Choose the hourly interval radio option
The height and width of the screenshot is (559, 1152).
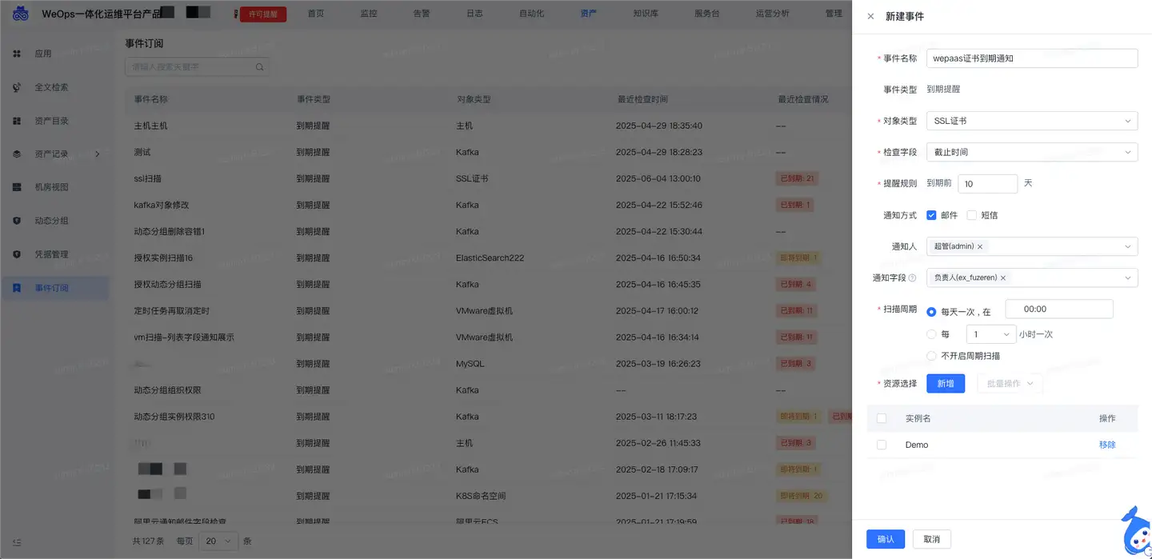coord(932,334)
